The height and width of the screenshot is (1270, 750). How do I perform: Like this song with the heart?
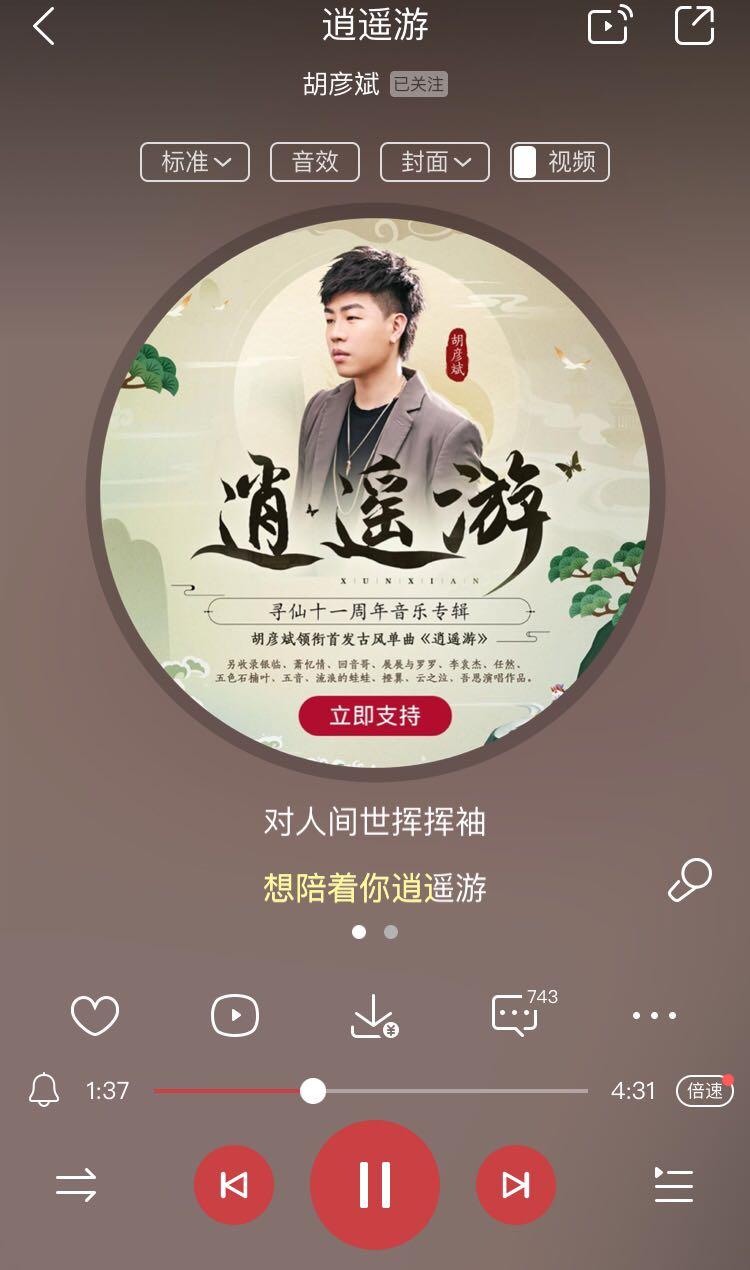[x=95, y=1016]
